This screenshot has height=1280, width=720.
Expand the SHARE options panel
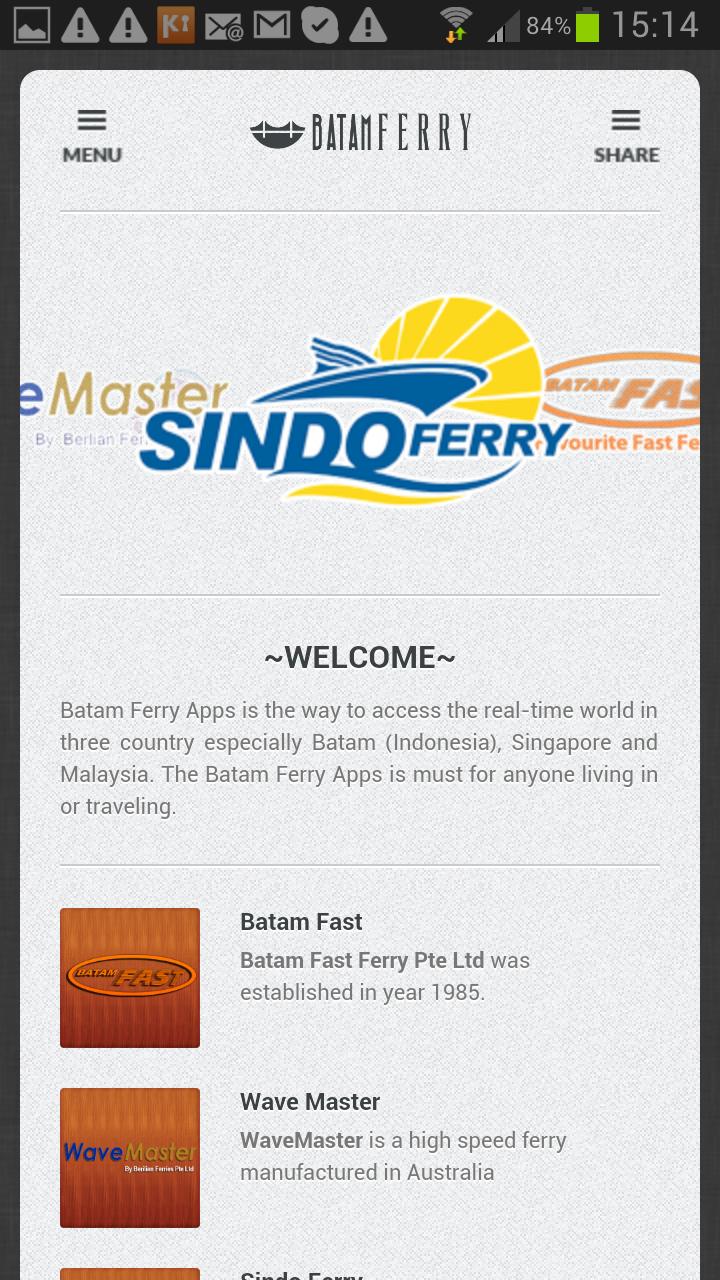click(626, 134)
